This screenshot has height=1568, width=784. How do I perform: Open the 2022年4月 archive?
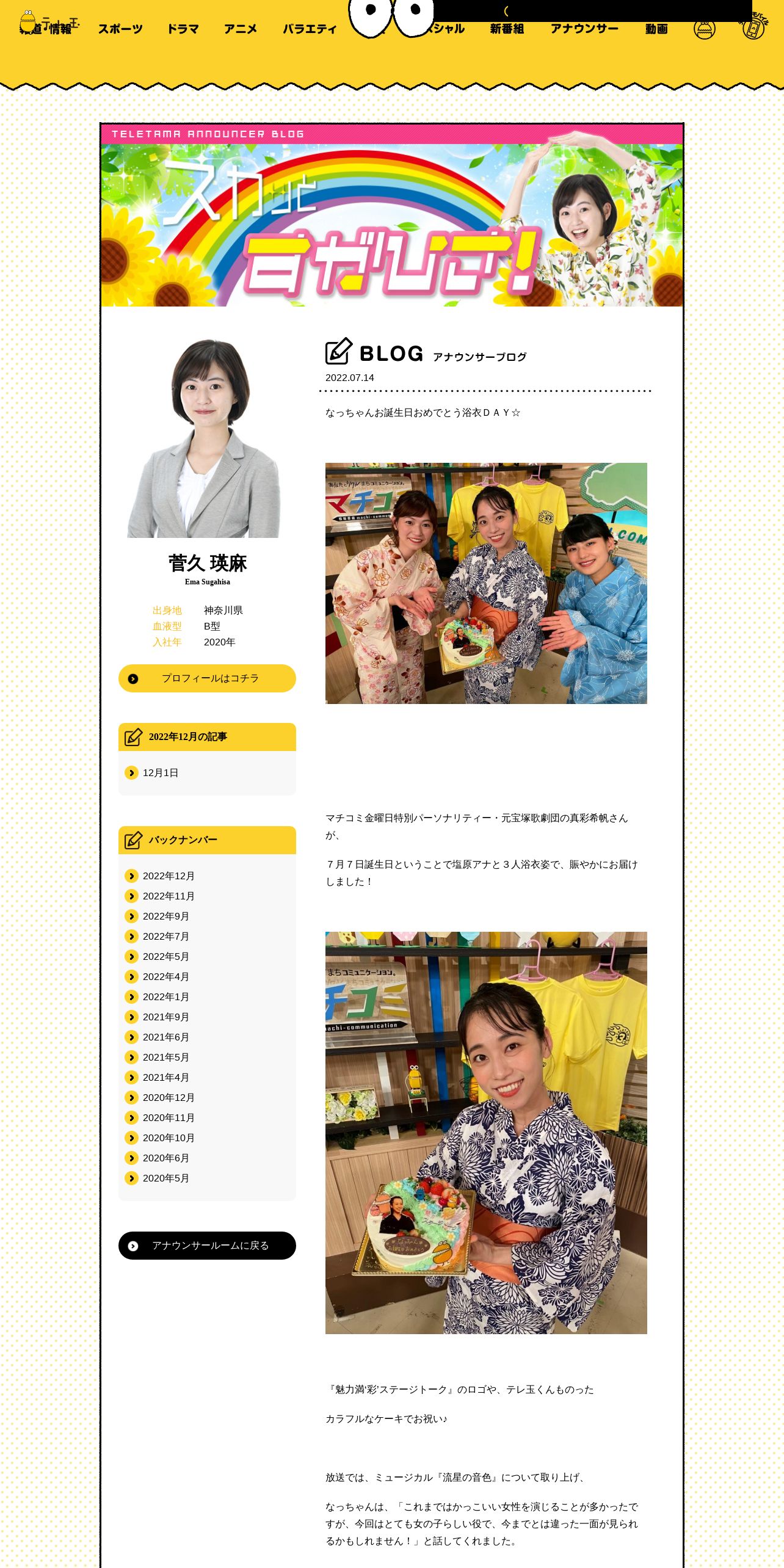[165, 977]
